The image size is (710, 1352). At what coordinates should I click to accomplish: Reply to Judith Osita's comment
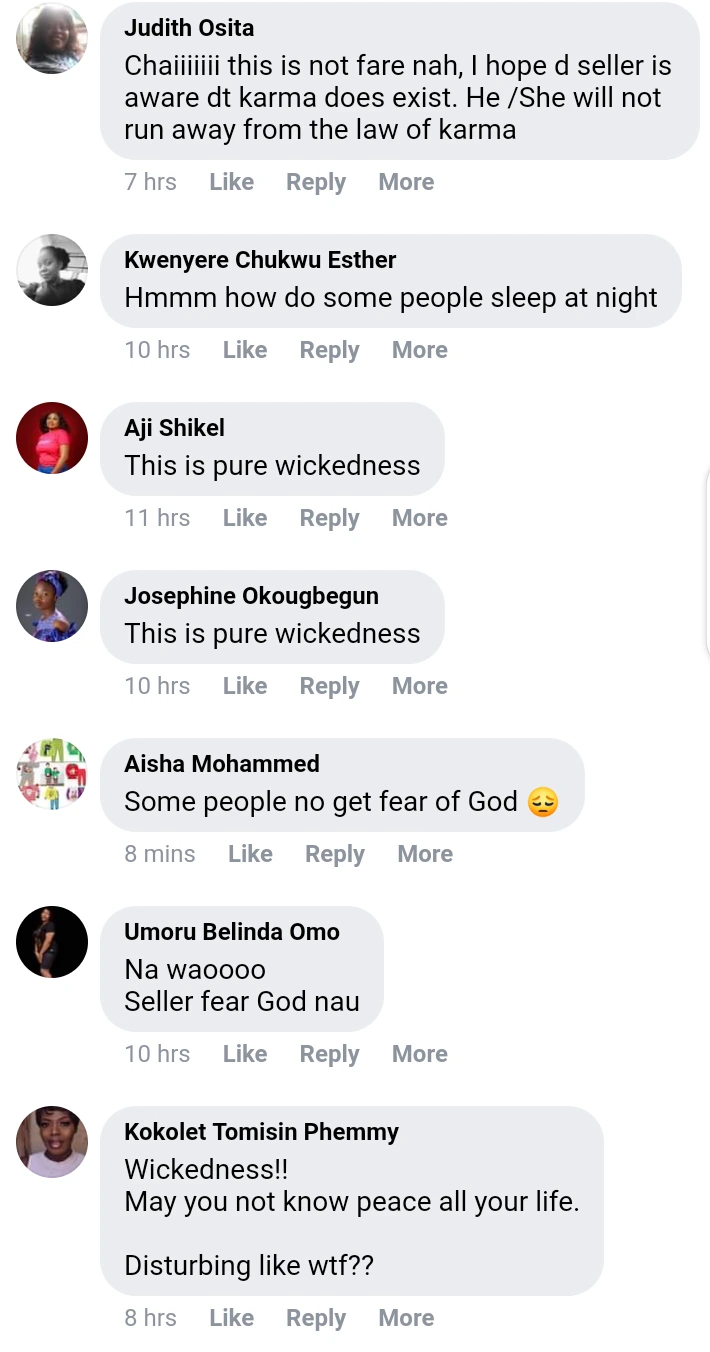(x=316, y=182)
